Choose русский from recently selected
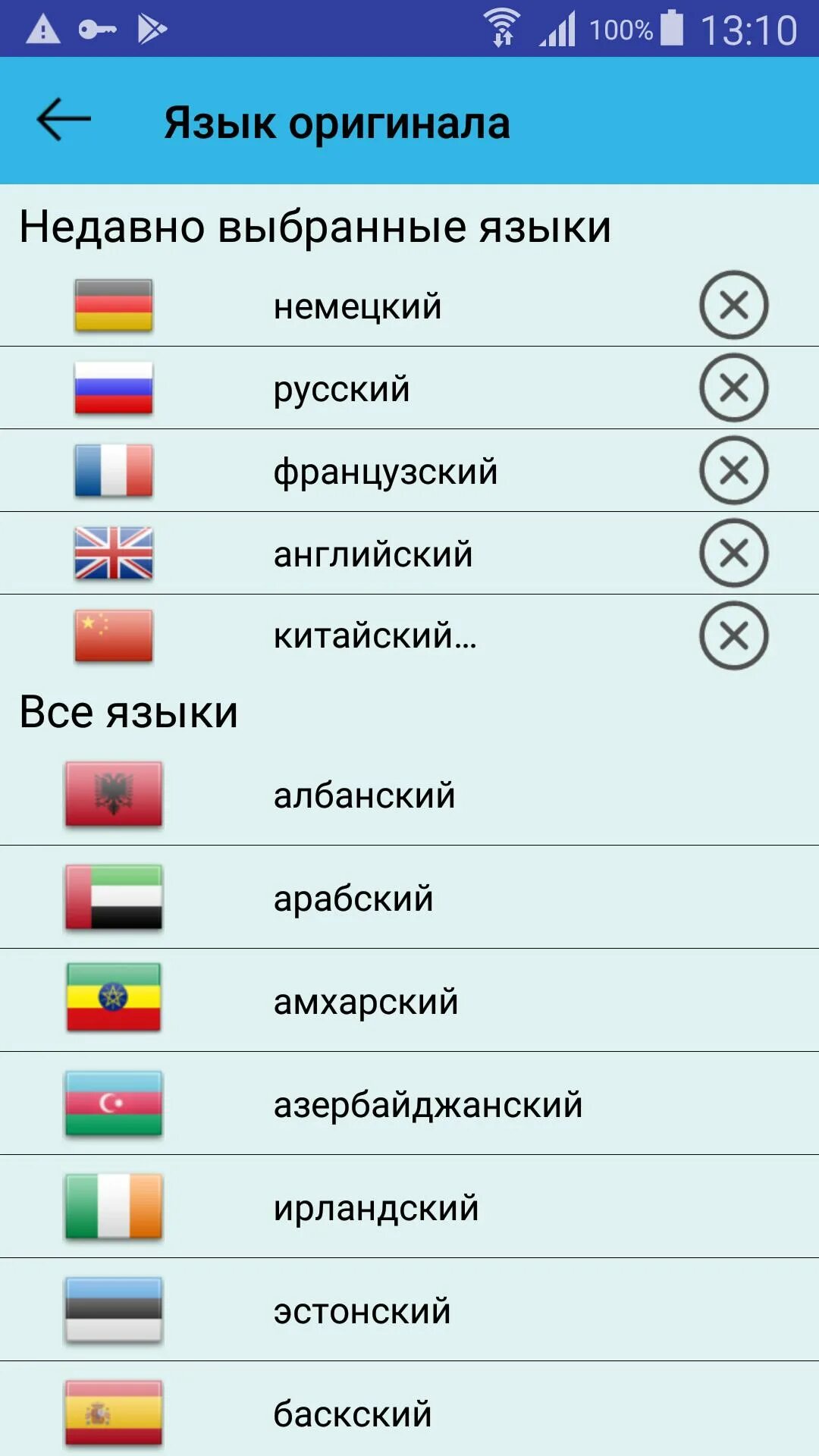The image size is (819, 1456). tap(341, 389)
